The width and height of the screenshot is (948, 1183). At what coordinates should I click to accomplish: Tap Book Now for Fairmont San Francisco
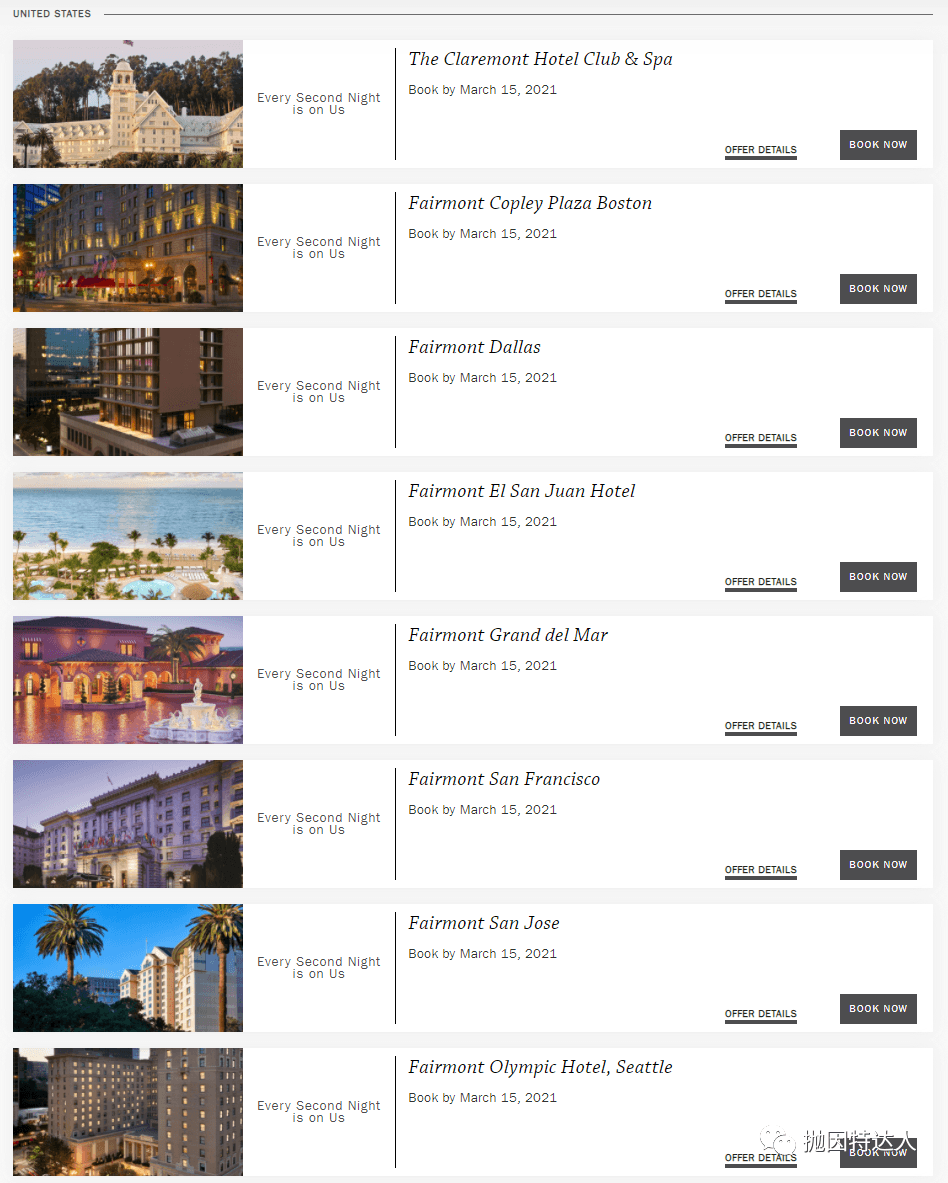coord(878,865)
